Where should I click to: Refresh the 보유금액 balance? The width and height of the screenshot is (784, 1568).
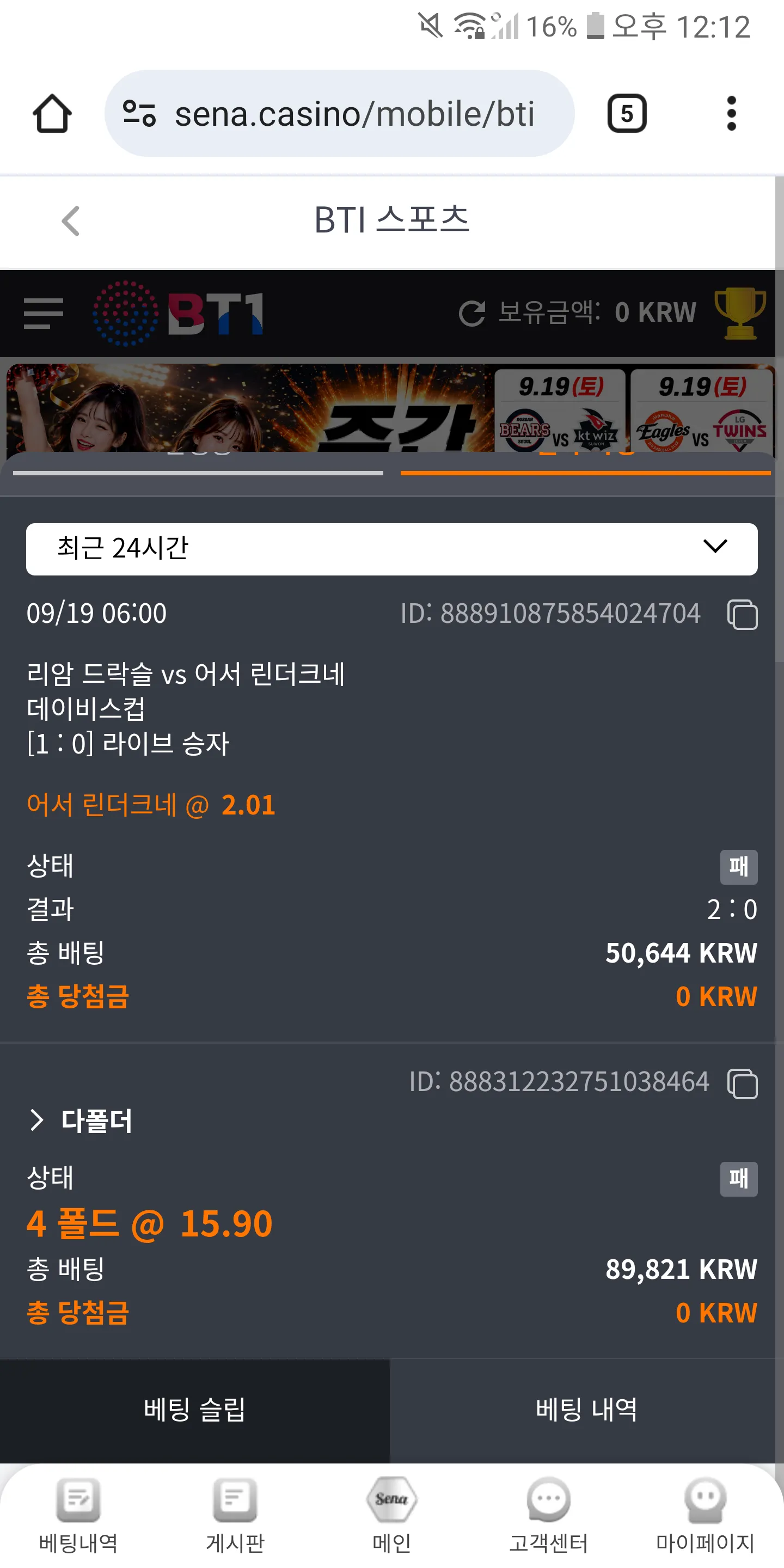click(x=471, y=314)
